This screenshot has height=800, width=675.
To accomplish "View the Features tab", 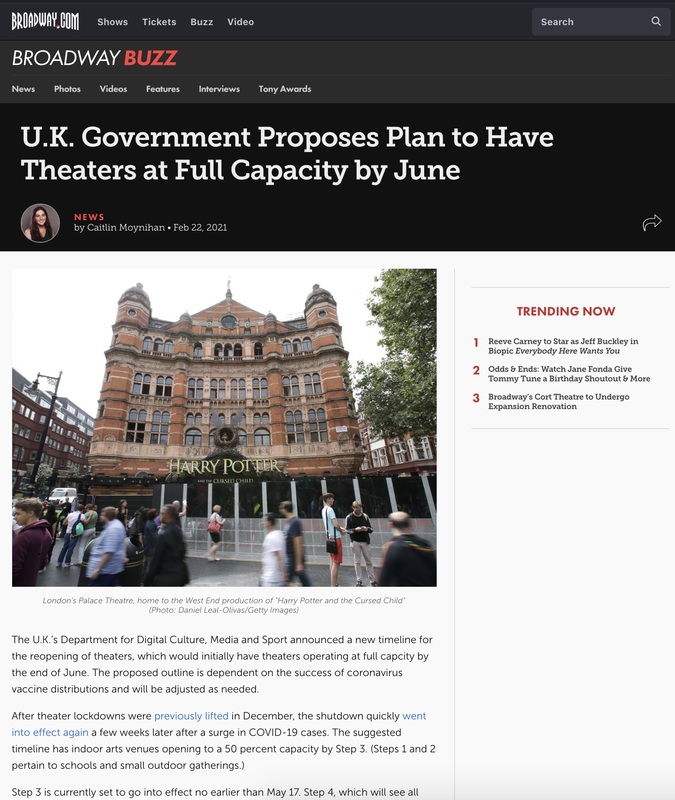I will tap(163, 89).
